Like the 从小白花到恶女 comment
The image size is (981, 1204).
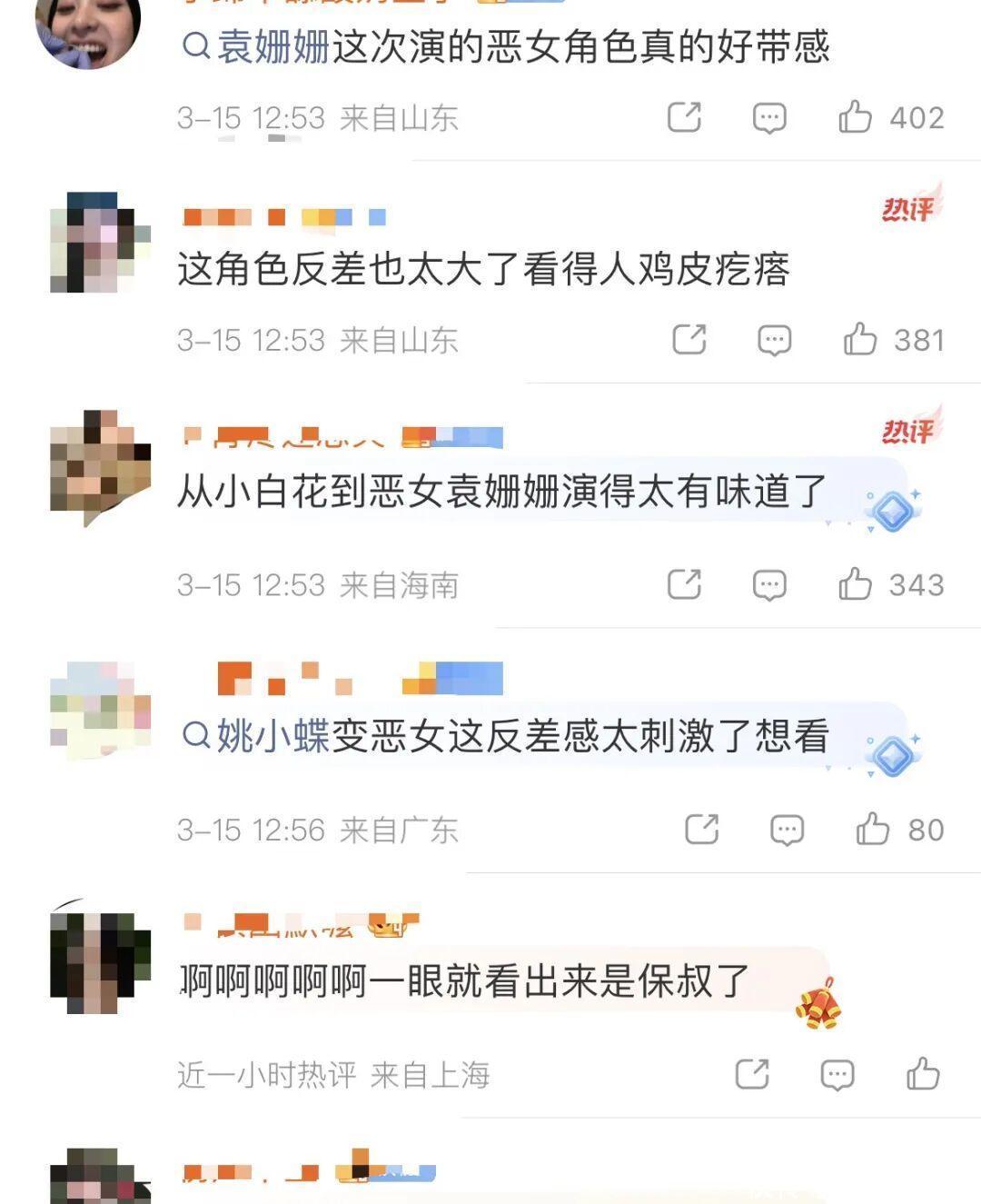(855, 585)
